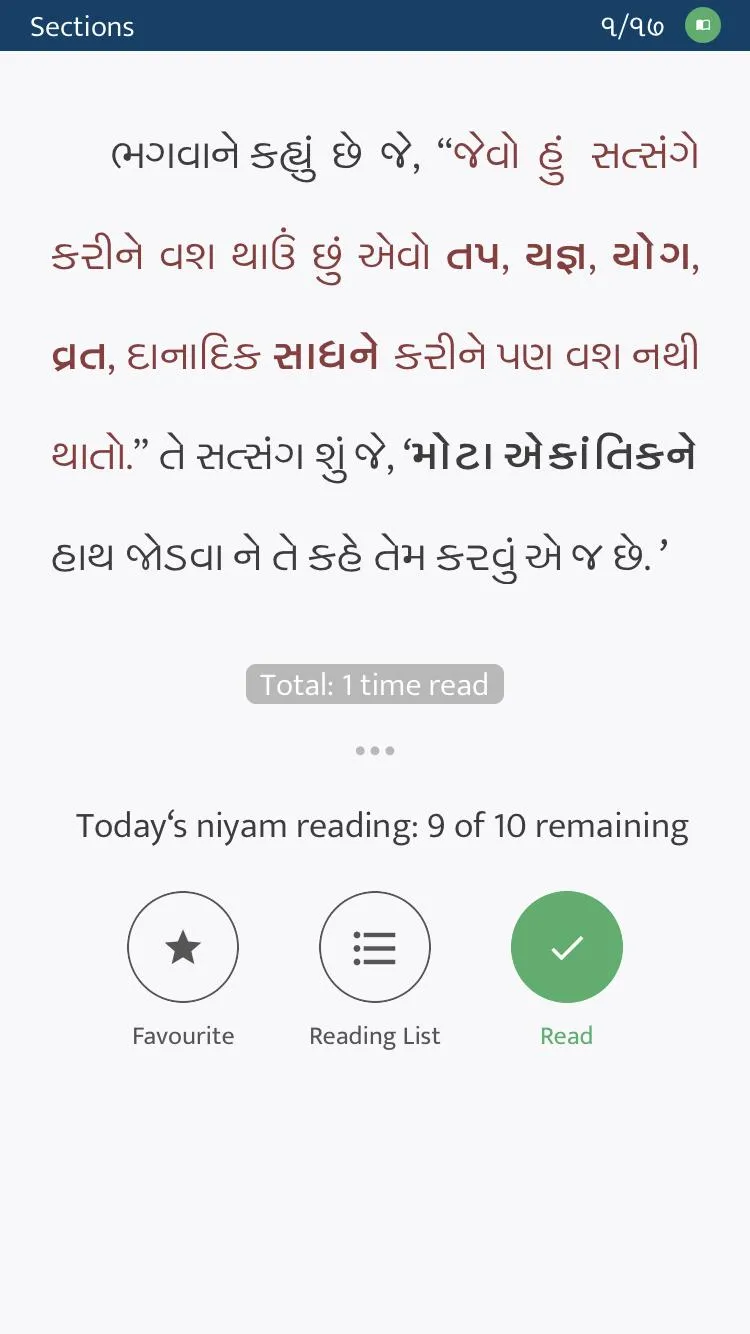Add passage to Reading List
Image resolution: width=750 pixels, height=1334 pixels.
(x=375, y=947)
